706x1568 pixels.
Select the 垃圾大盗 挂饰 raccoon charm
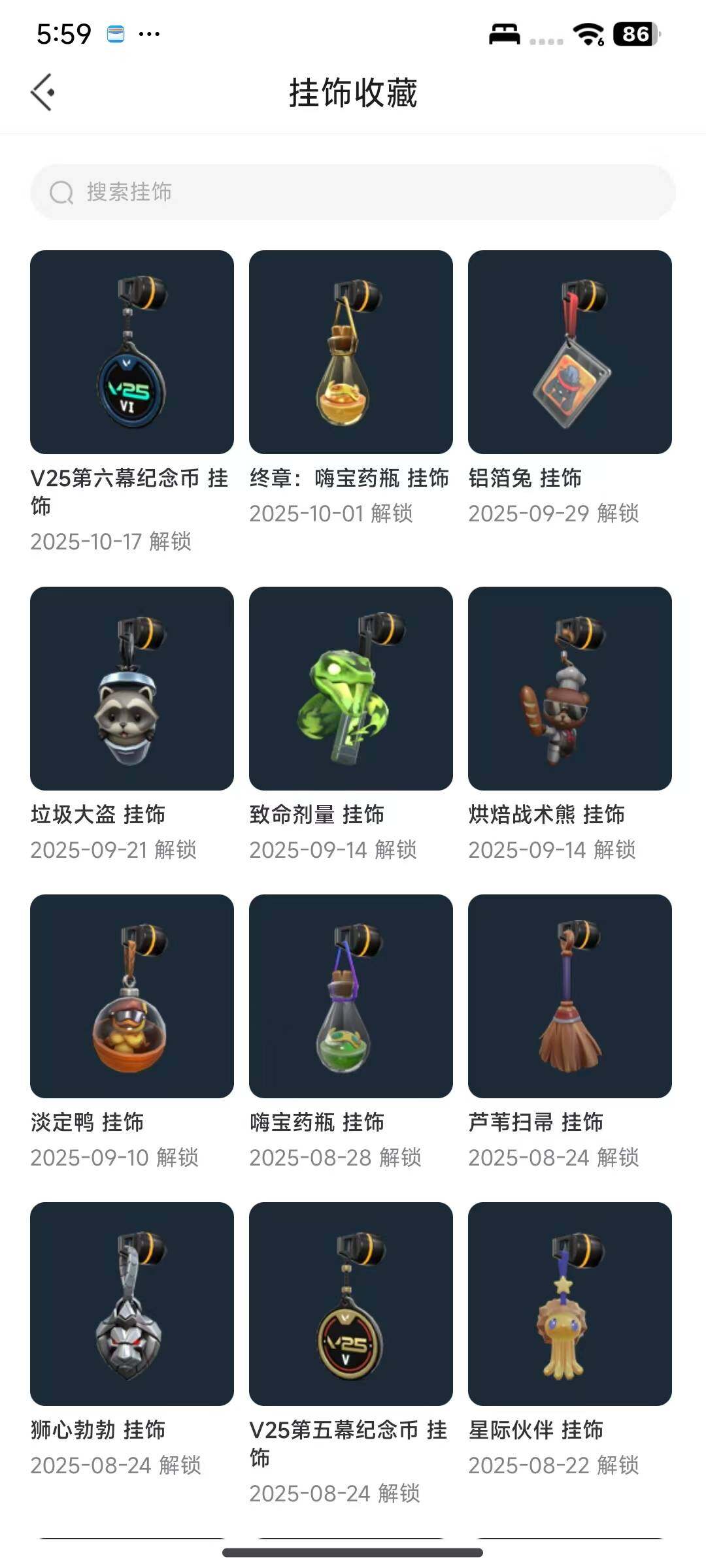click(x=132, y=689)
